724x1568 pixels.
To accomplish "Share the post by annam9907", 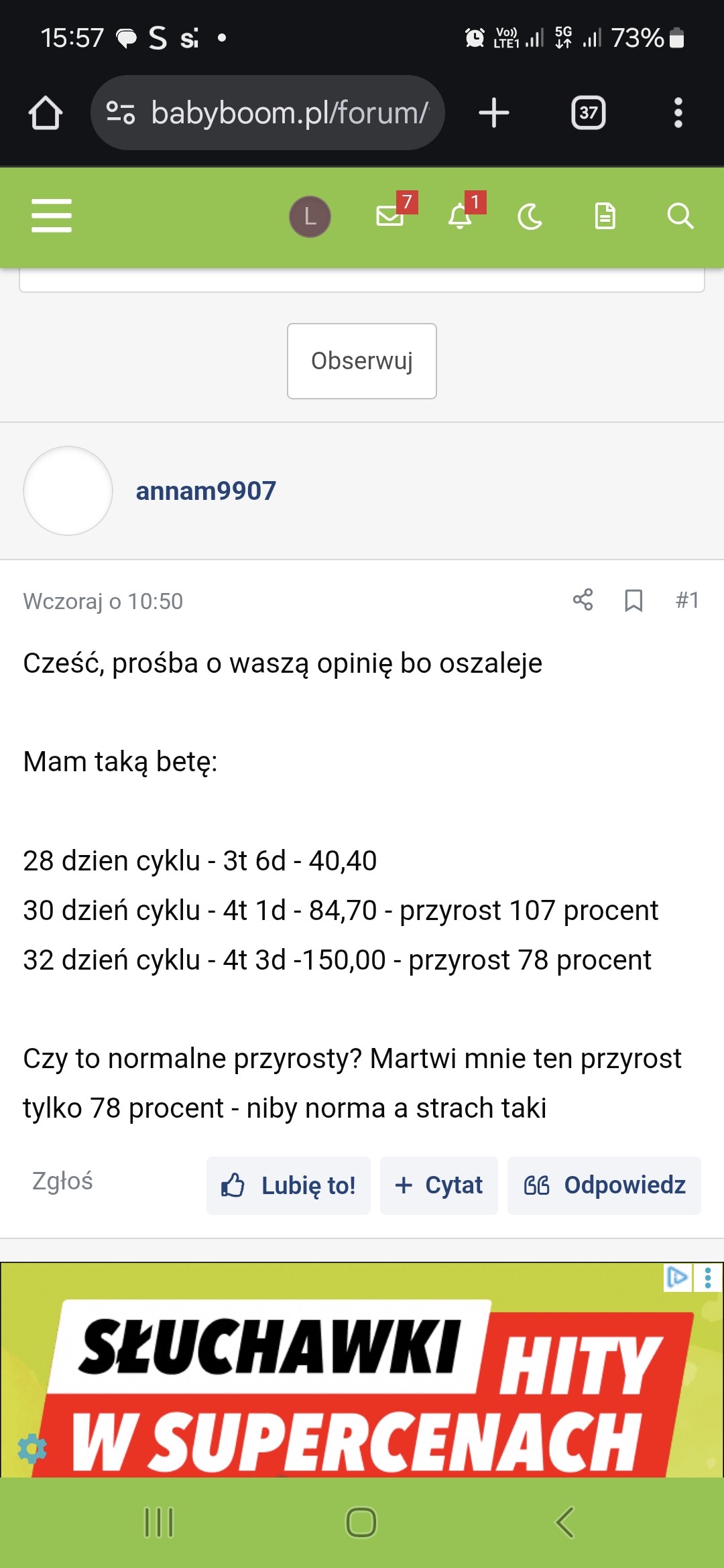I will [x=583, y=600].
